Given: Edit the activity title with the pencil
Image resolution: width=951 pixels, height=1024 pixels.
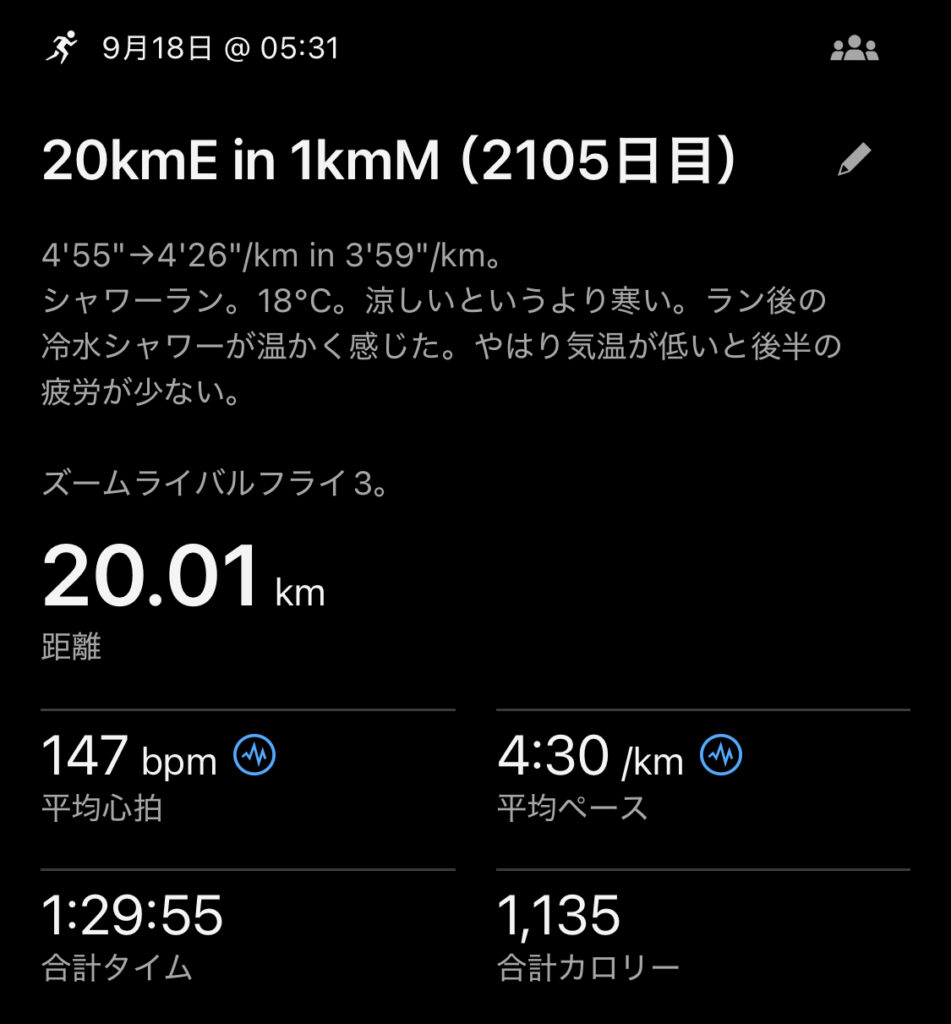Looking at the screenshot, I should [854, 160].
